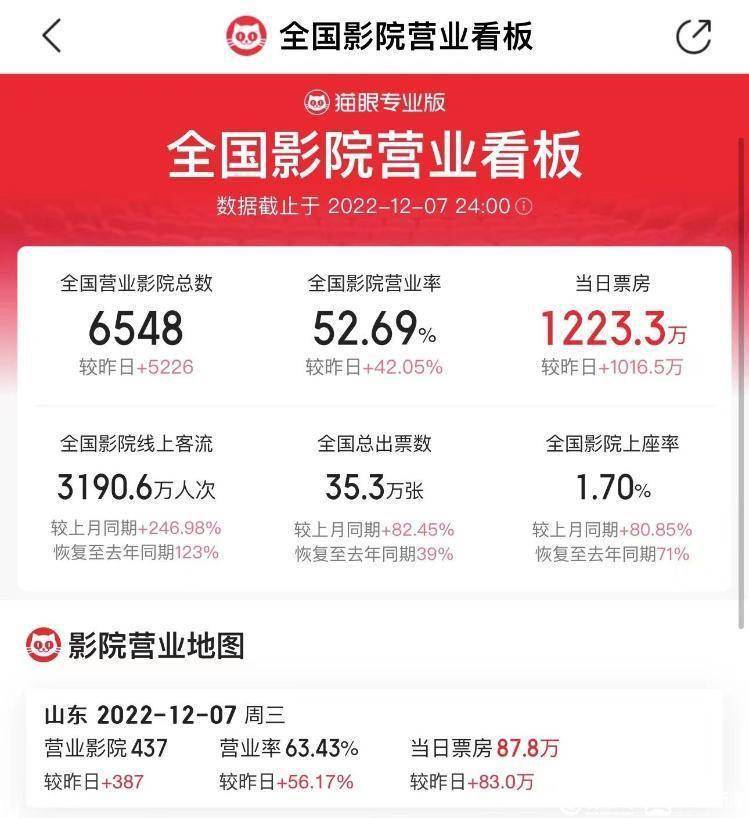
Task: Click the 1223.3万 daily box office figure
Action: point(613,329)
